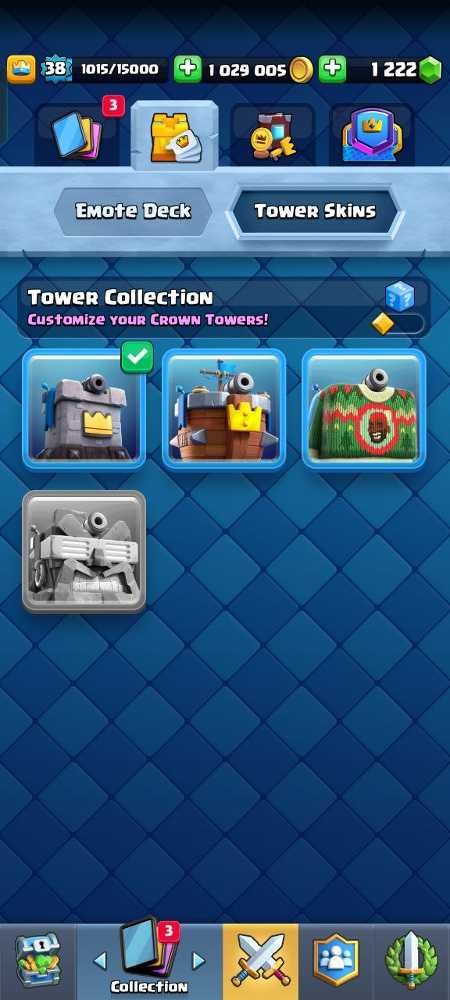Select the default stone tower skin
Image resolution: width=450 pixels, height=1000 pixels.
[84, 409]
